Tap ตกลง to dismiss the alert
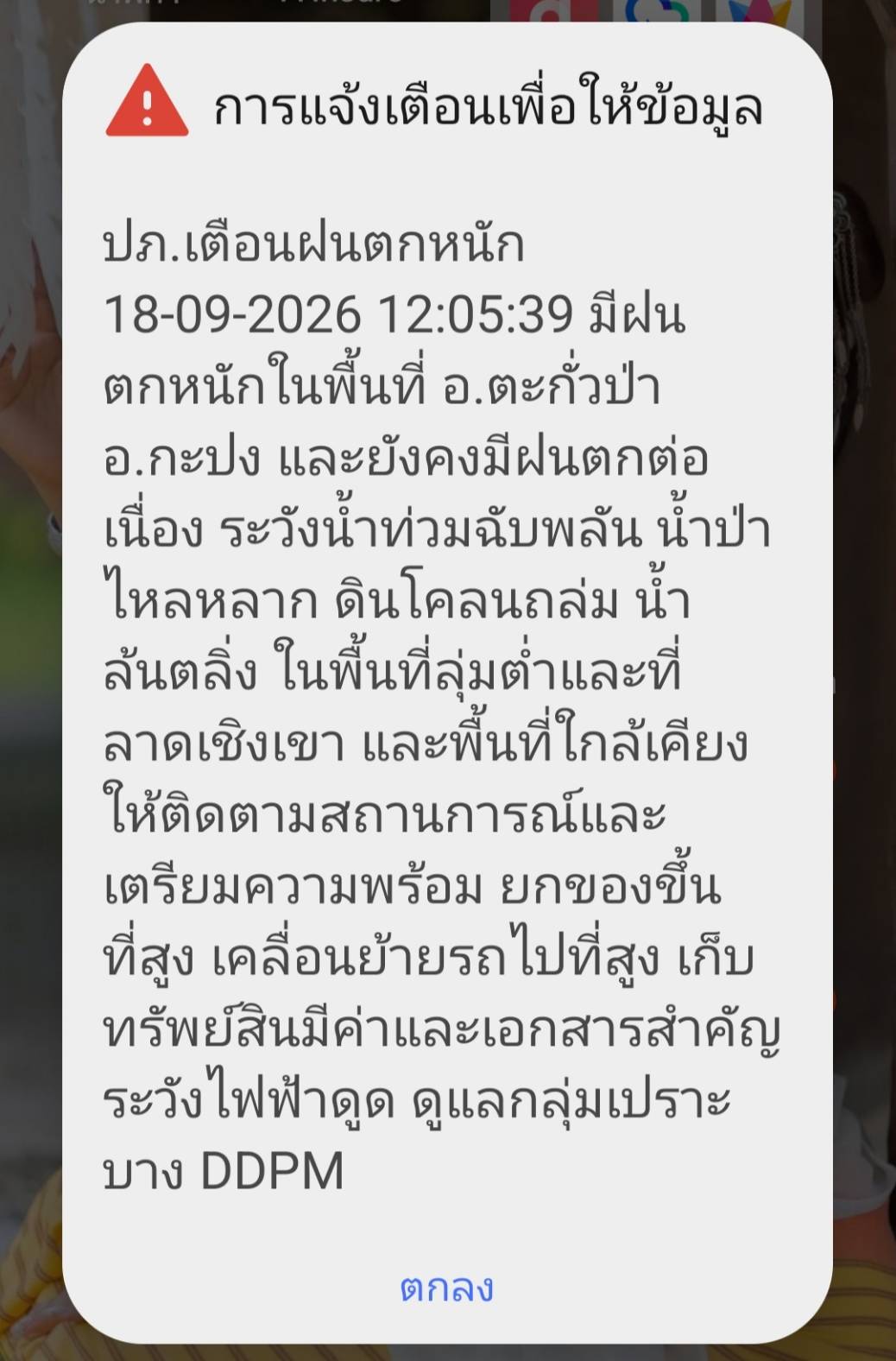Screen dimensions: 896x1361 coord(446,1288)
